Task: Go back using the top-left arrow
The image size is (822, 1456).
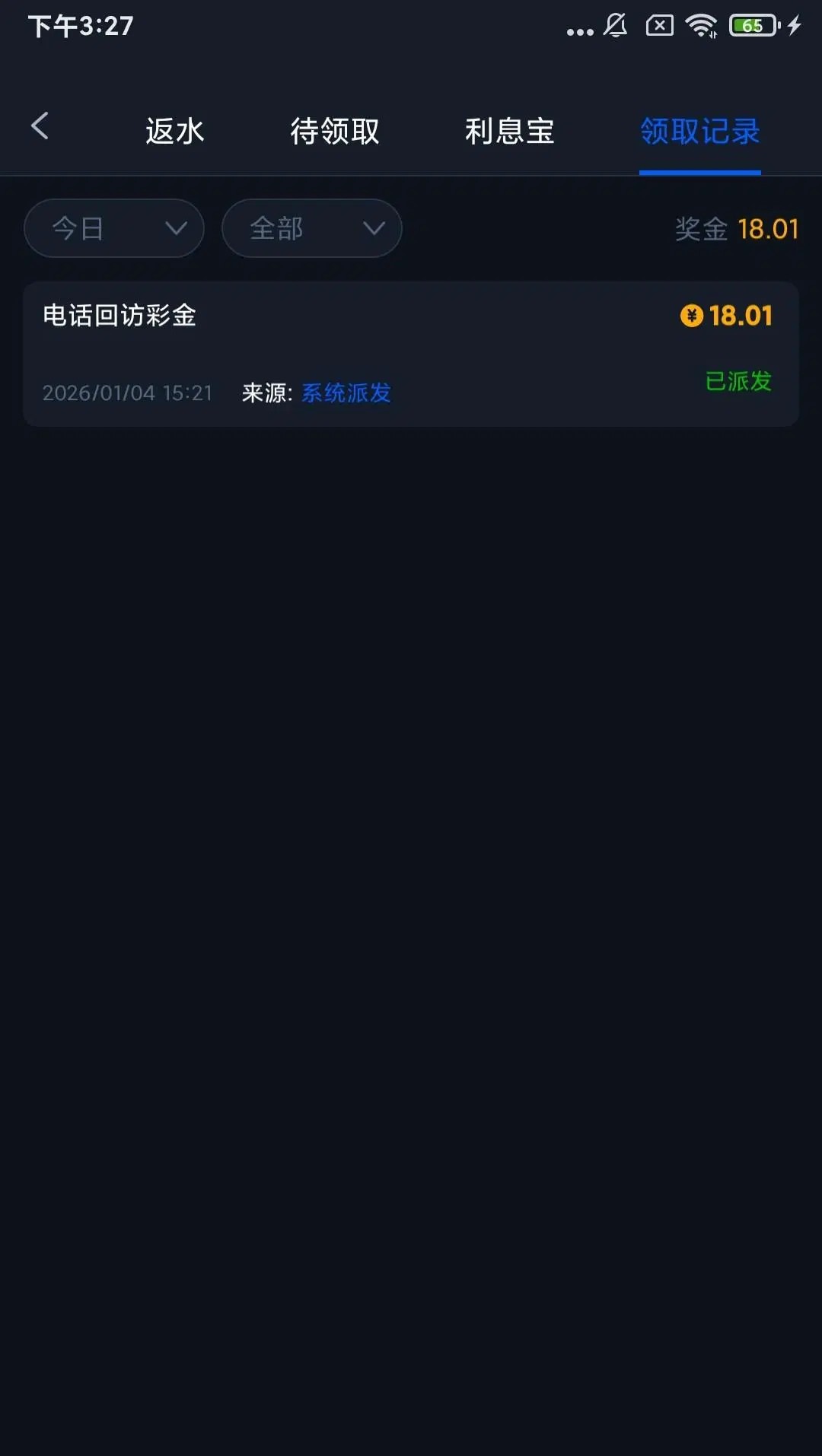Action: point(40,126)
